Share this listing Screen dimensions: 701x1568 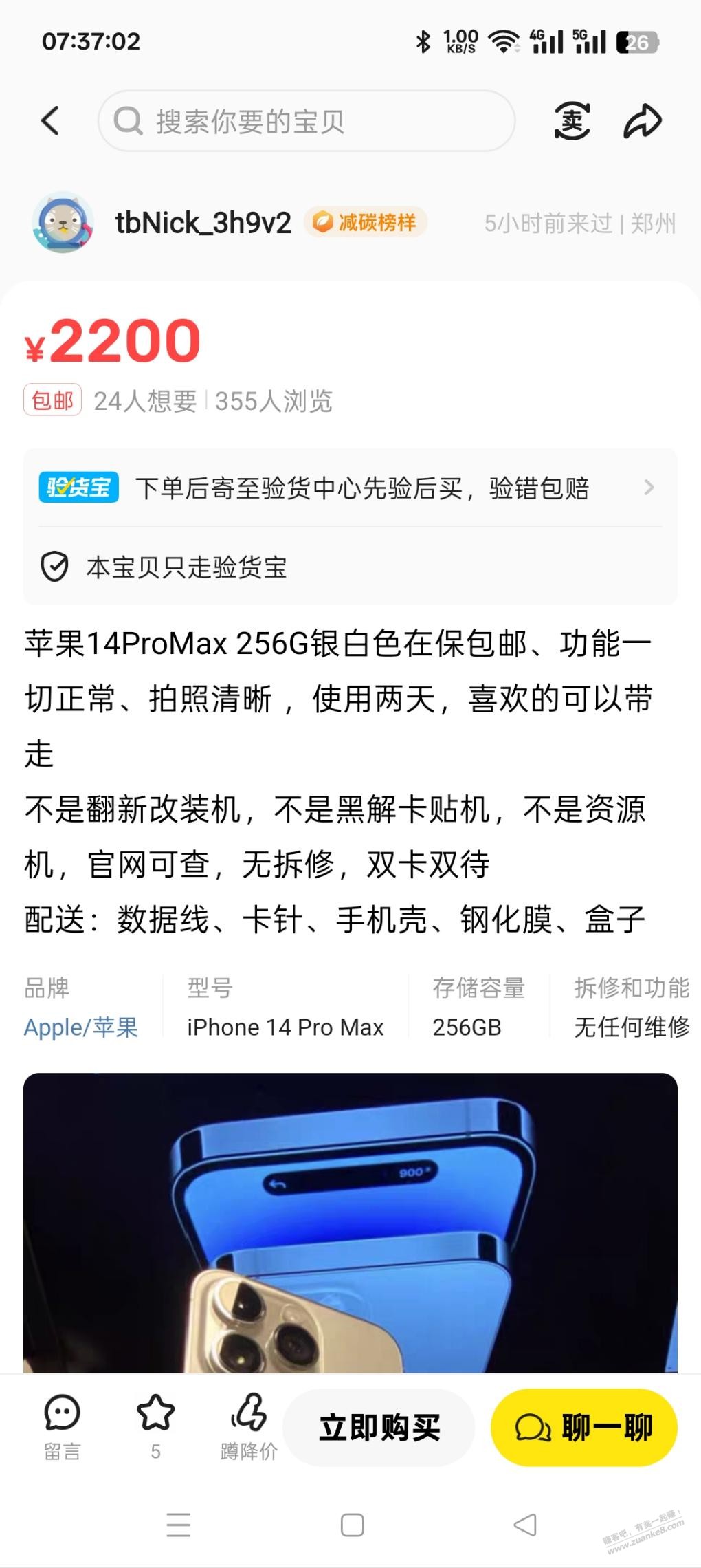point(643,121)
